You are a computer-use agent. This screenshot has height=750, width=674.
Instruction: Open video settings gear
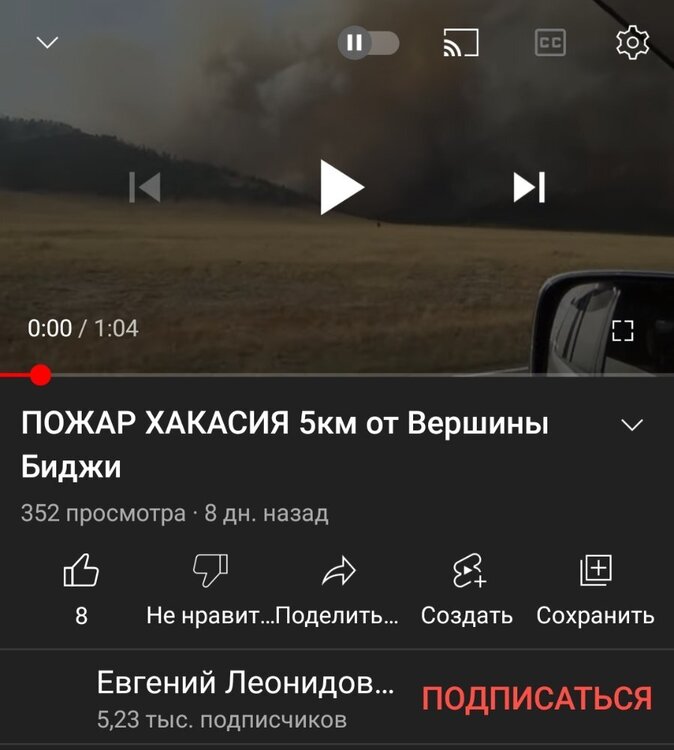click(632, 43)
